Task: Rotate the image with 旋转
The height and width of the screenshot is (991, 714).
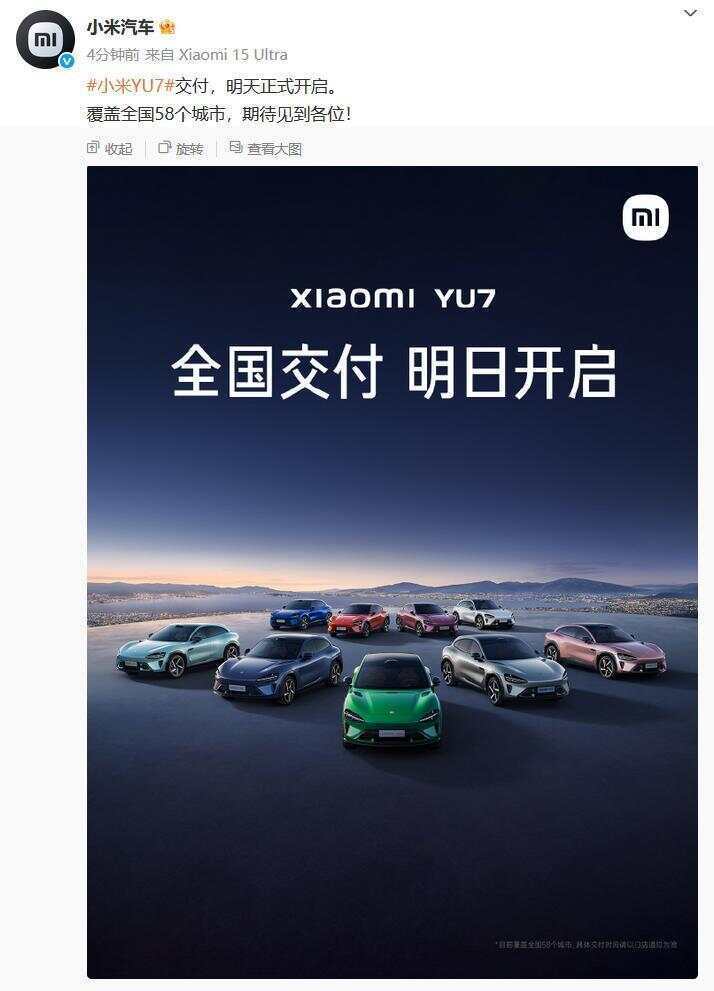Action: (x=180, y=148)
